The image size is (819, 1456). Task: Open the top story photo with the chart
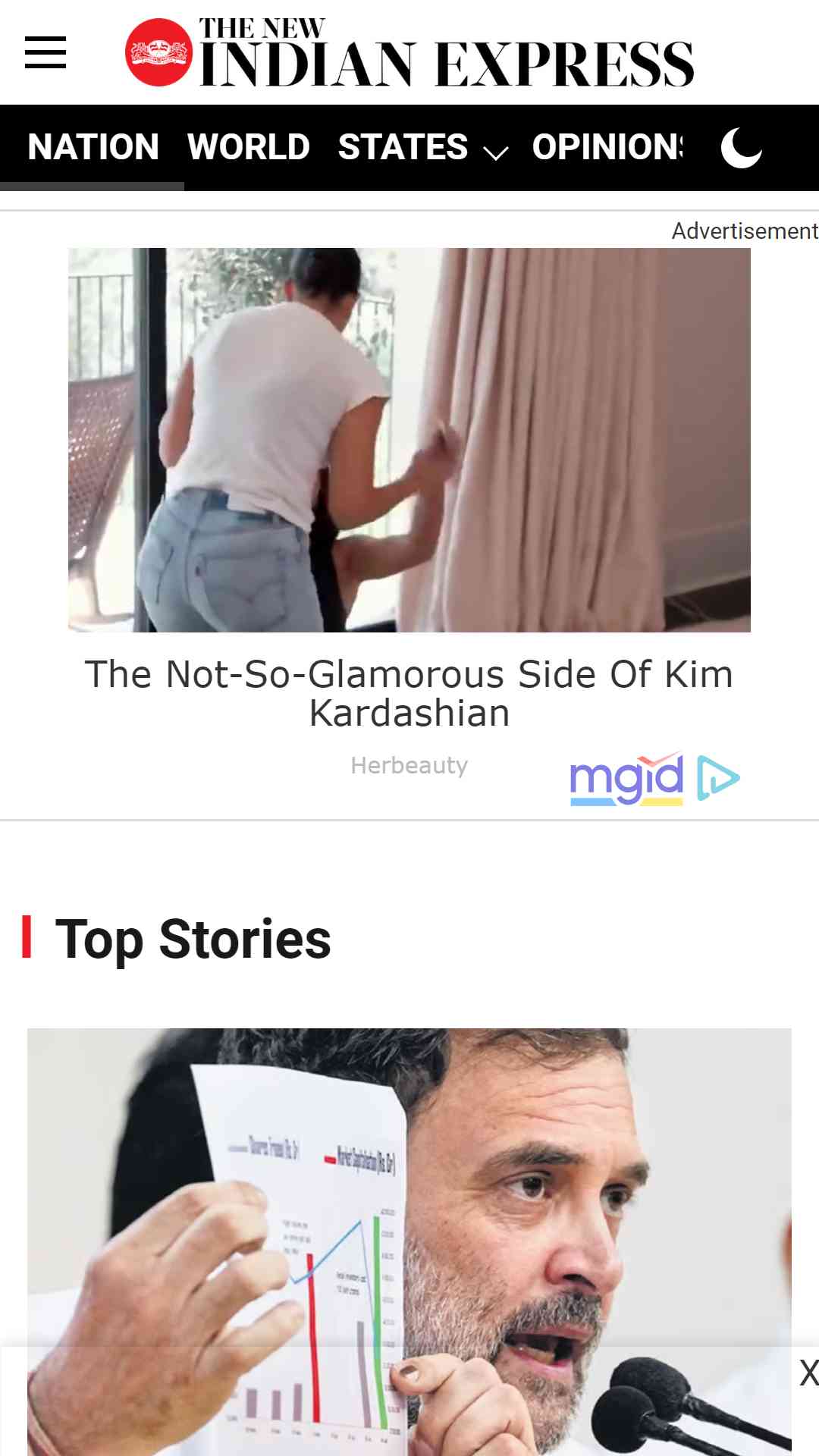coord(409,1241)
